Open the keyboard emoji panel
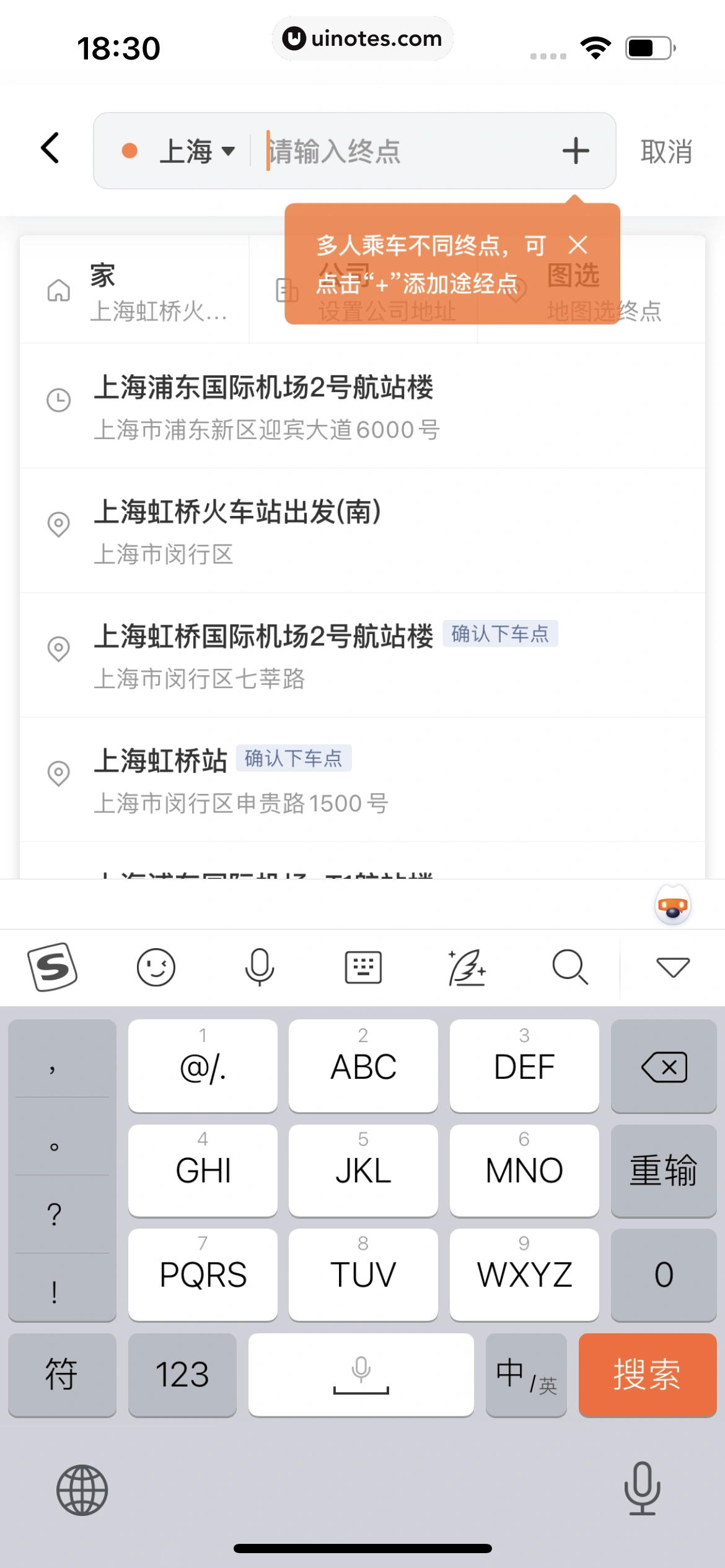Viewport: 725px width, 1568px height. pyautogui.click(x=156, y=967)
